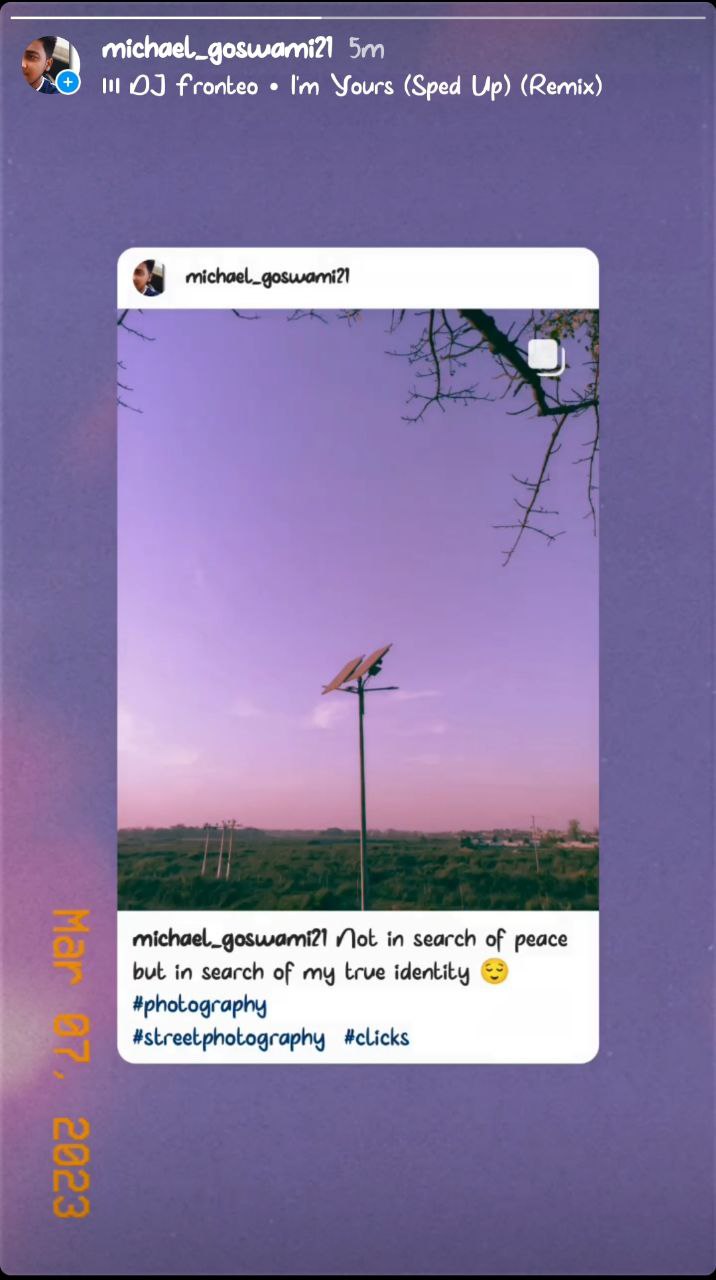The height and width of the screenshot is (1280, 716).
Task: Open michael_goswami21's profile picture
Action: tap(48, 65)
